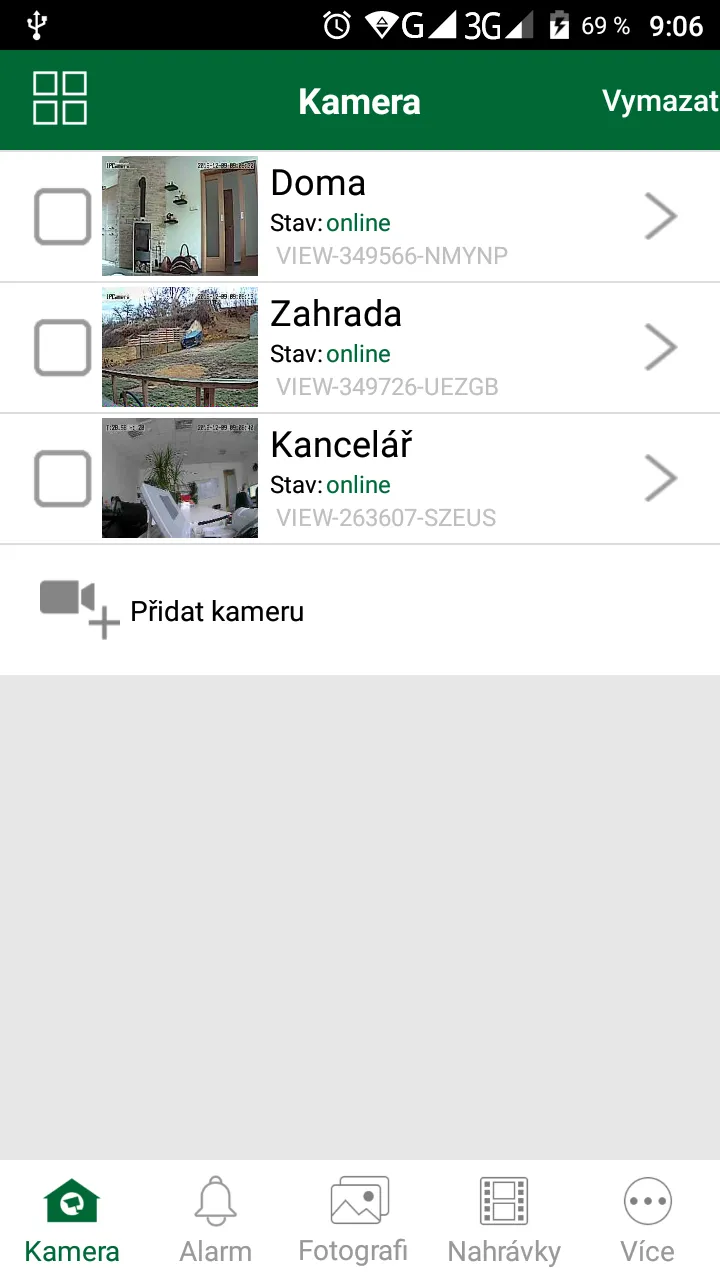Tick the checkbox next to Doma
The height and width of the screenshot is (1280, 720).
(63, 216)
